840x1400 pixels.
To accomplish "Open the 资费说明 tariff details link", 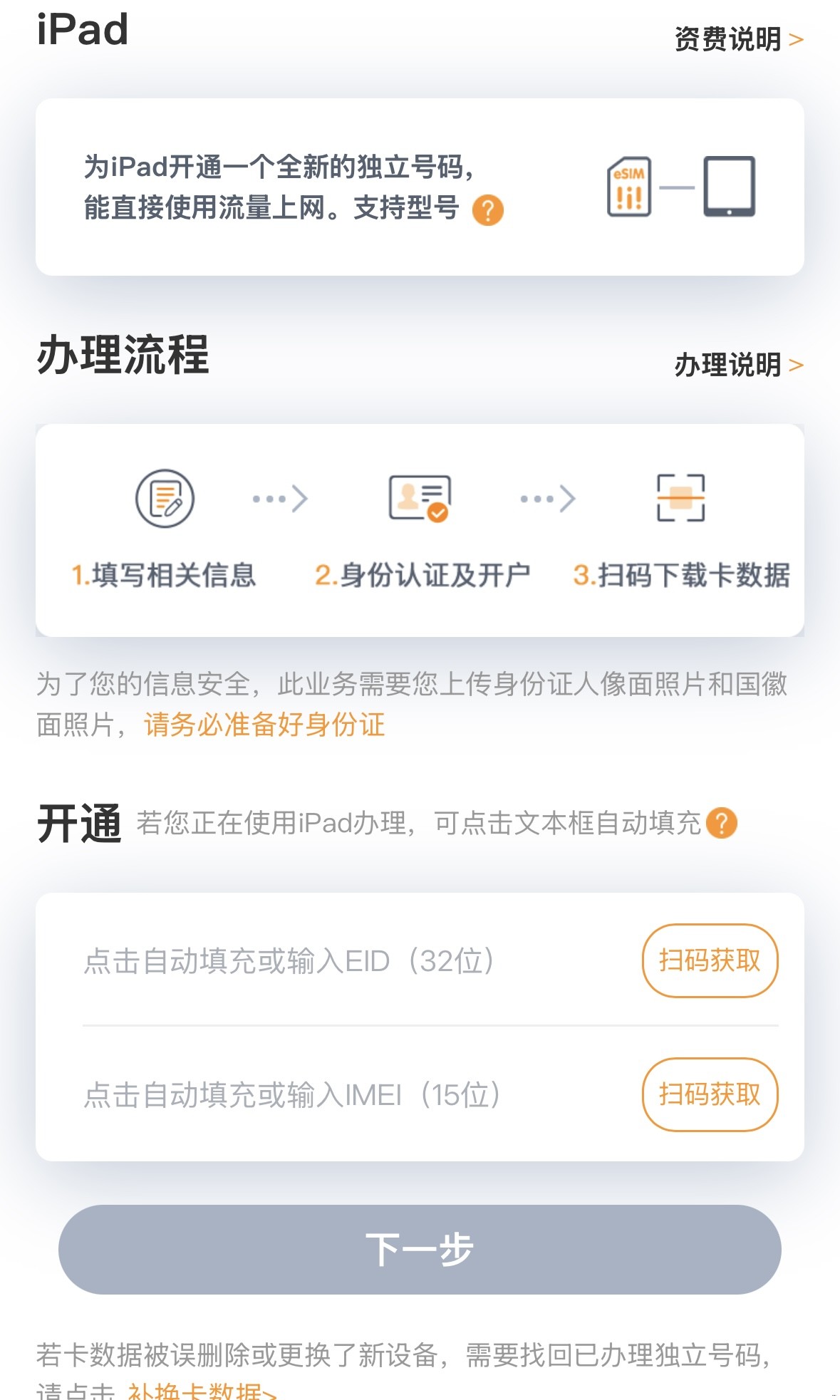I will coord(738,39).
